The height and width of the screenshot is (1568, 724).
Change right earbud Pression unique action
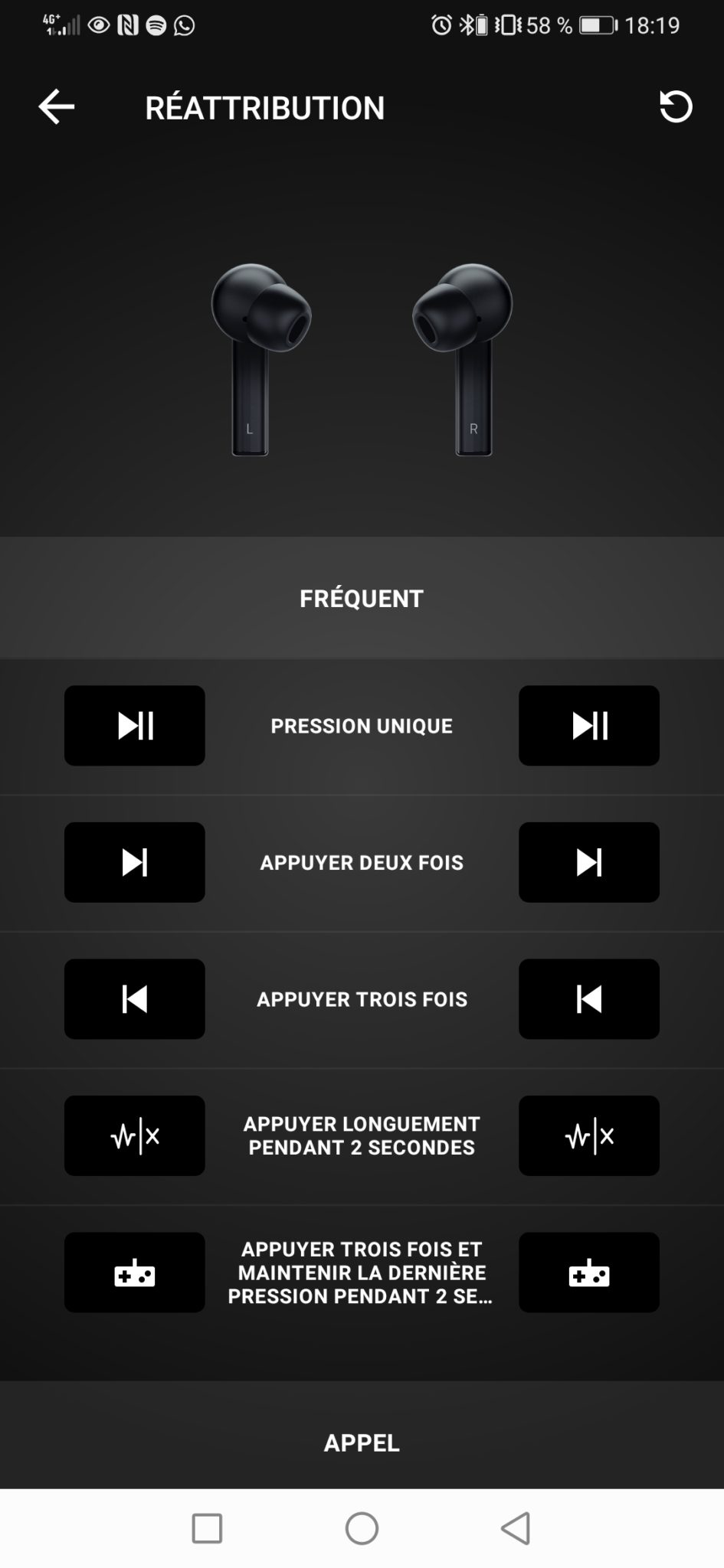coord(588,725)
